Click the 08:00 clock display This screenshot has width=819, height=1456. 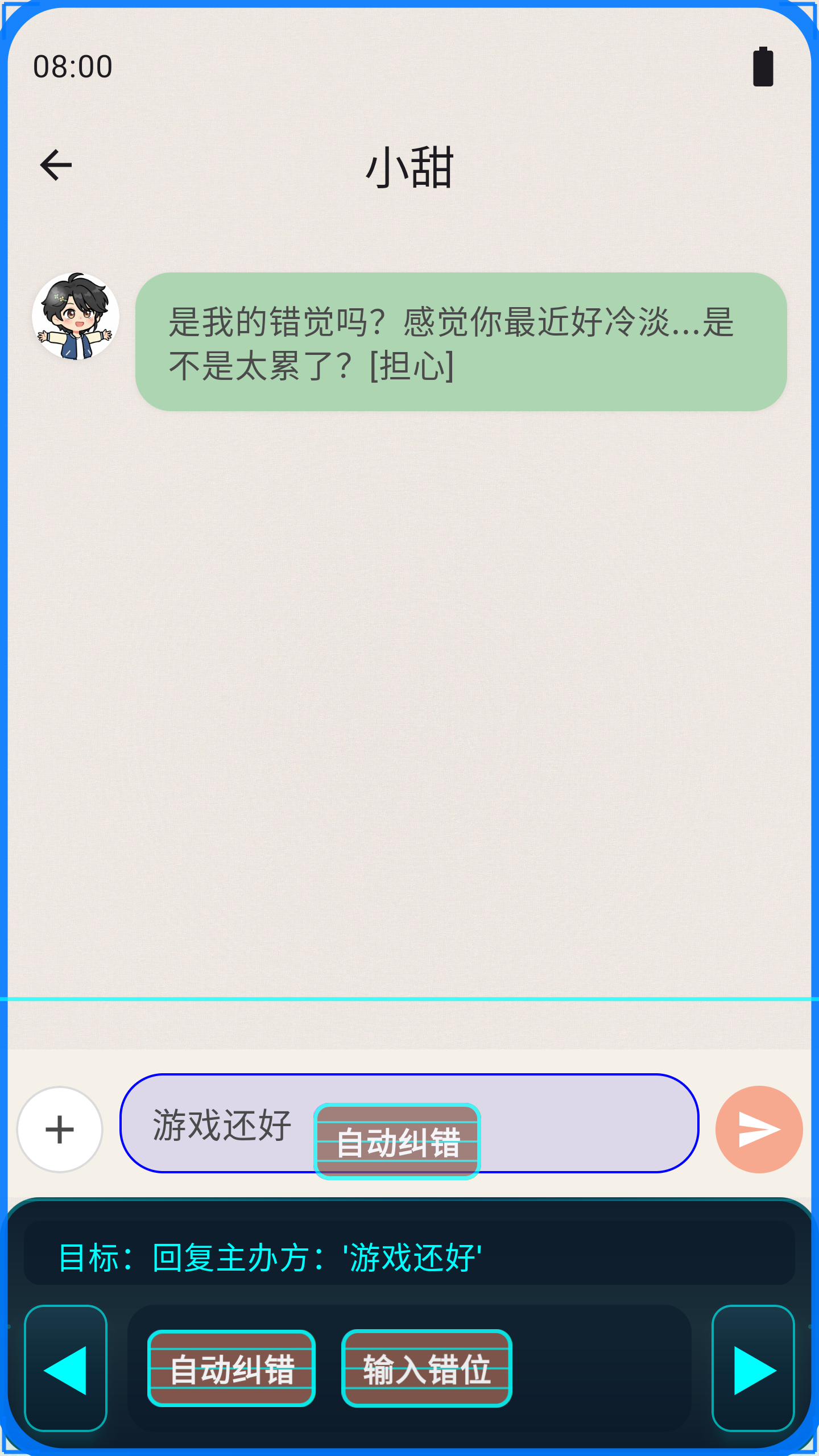click(x=73, y=65)
